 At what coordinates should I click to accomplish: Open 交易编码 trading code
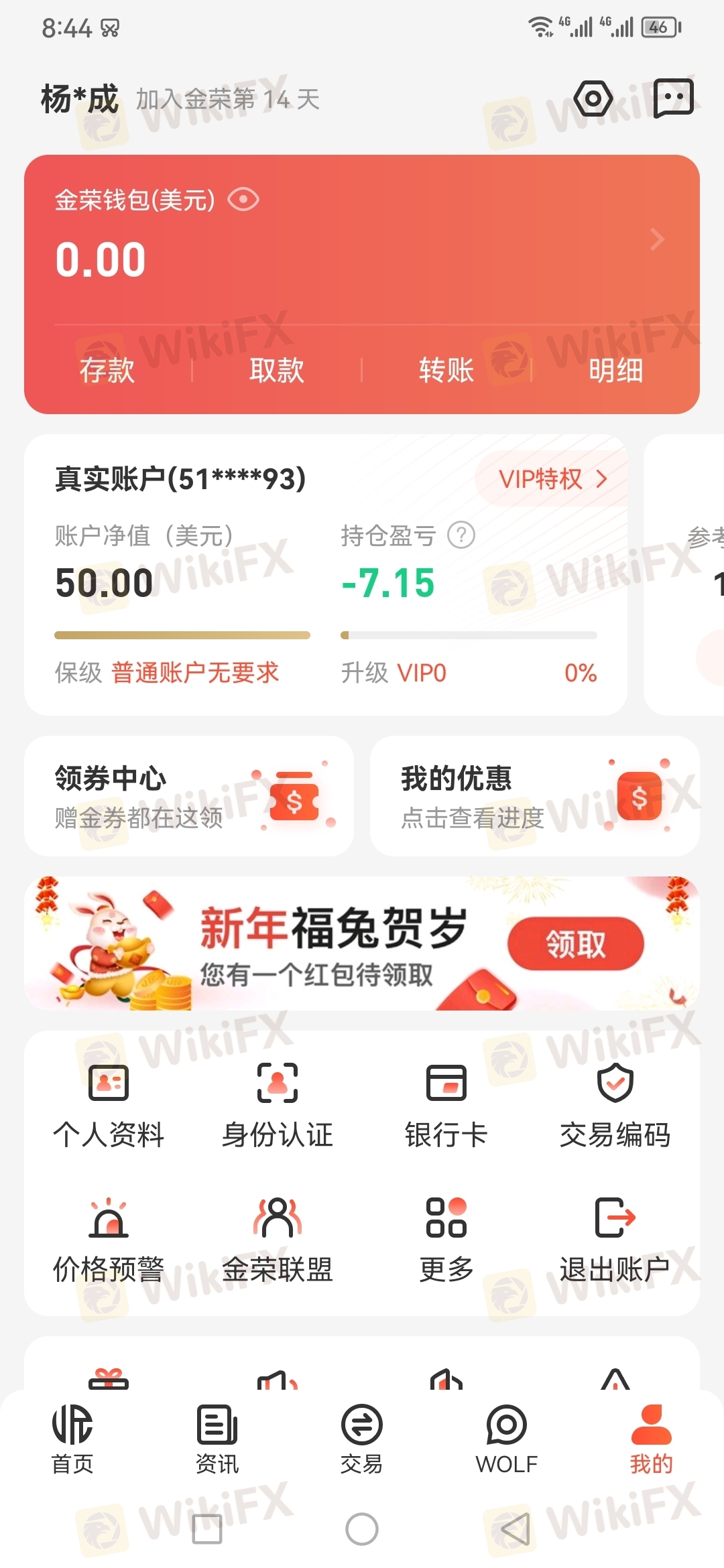click(x=615, y=1105)
